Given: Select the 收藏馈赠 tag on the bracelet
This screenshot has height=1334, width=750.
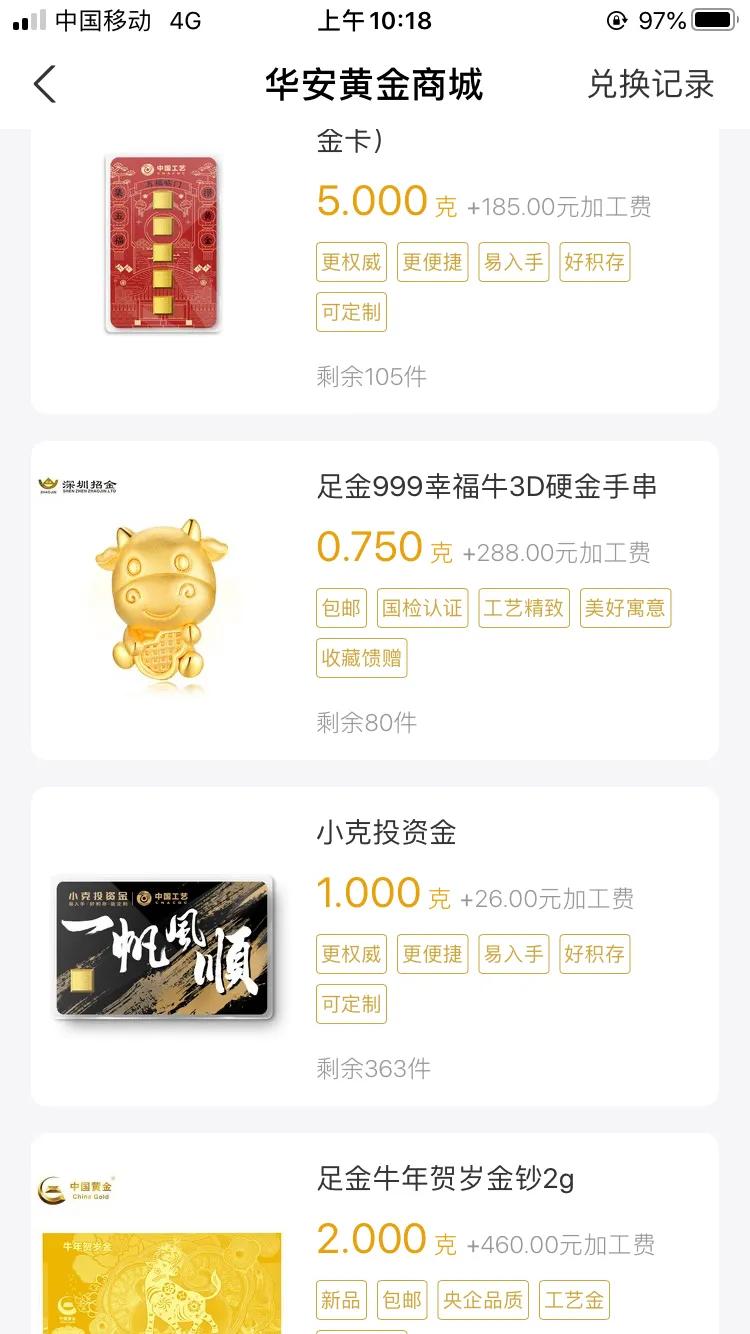Looking at the screenshot, I should (362, 658).
